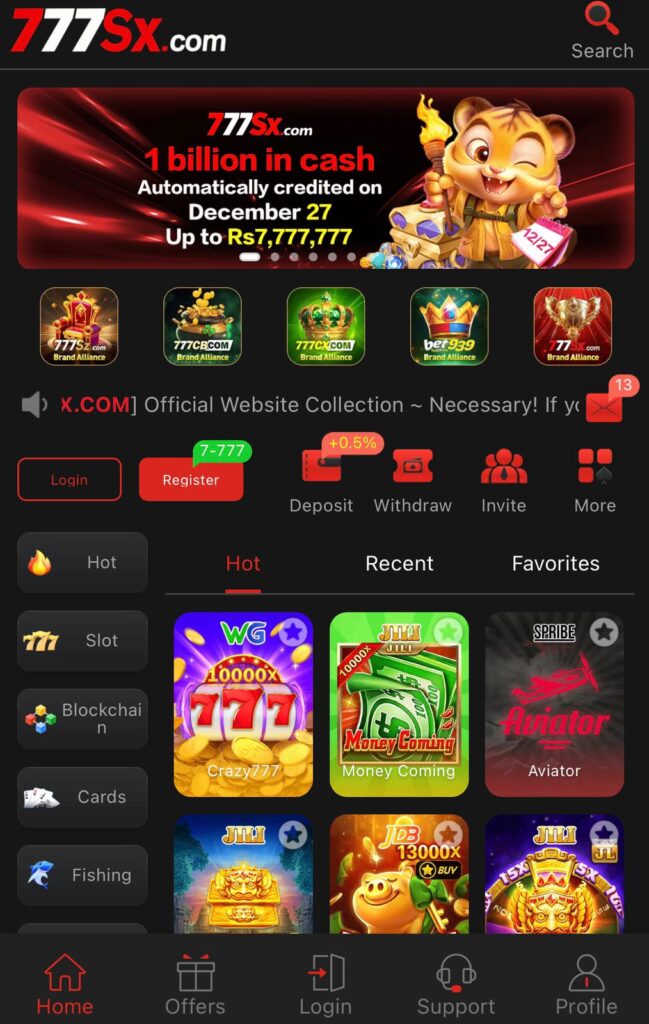Switch to the Favorites tab
This screenshot has width=649, height=1024.
tap(555, 564)
